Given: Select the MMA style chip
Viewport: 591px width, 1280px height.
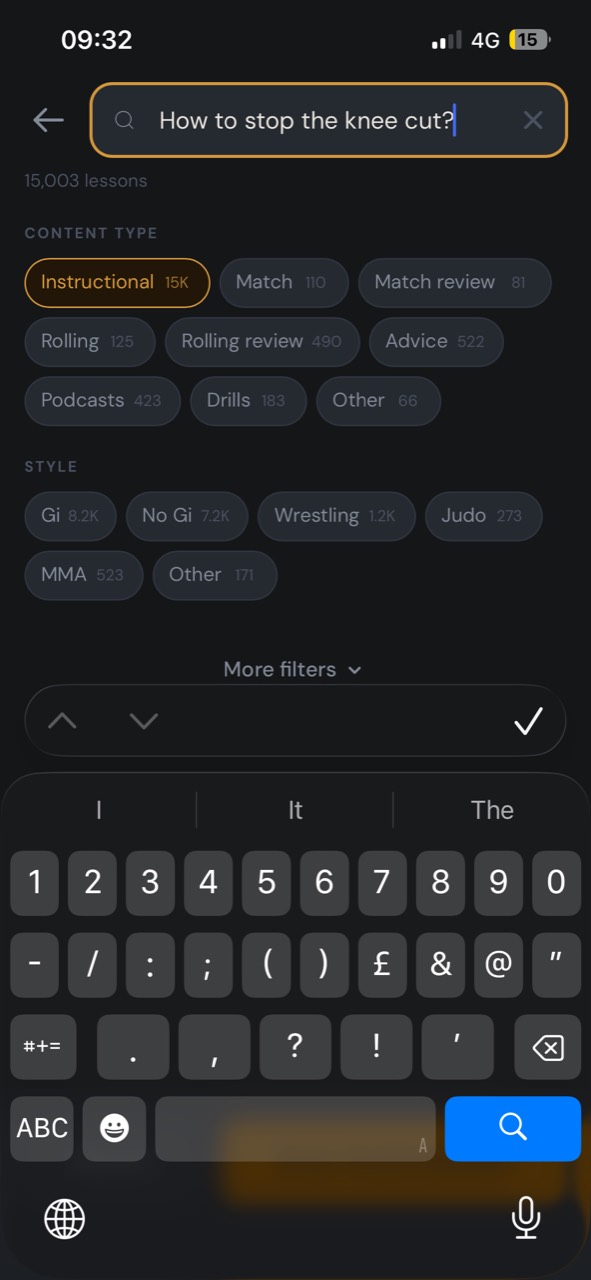Looking at the screenshot, I should tap(84, 575).
